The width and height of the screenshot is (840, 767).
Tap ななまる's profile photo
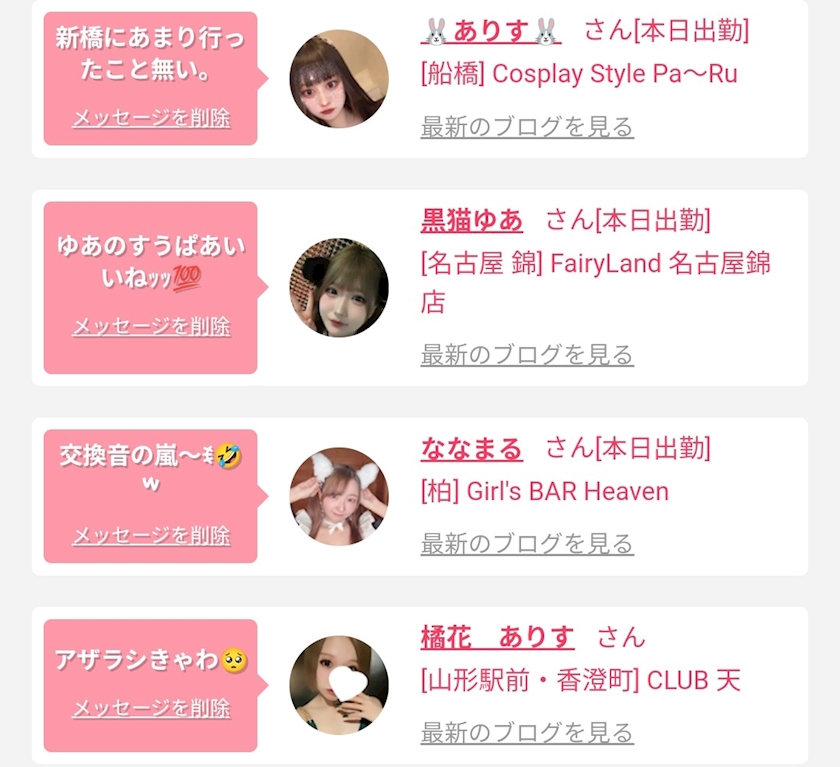(339, 497)
